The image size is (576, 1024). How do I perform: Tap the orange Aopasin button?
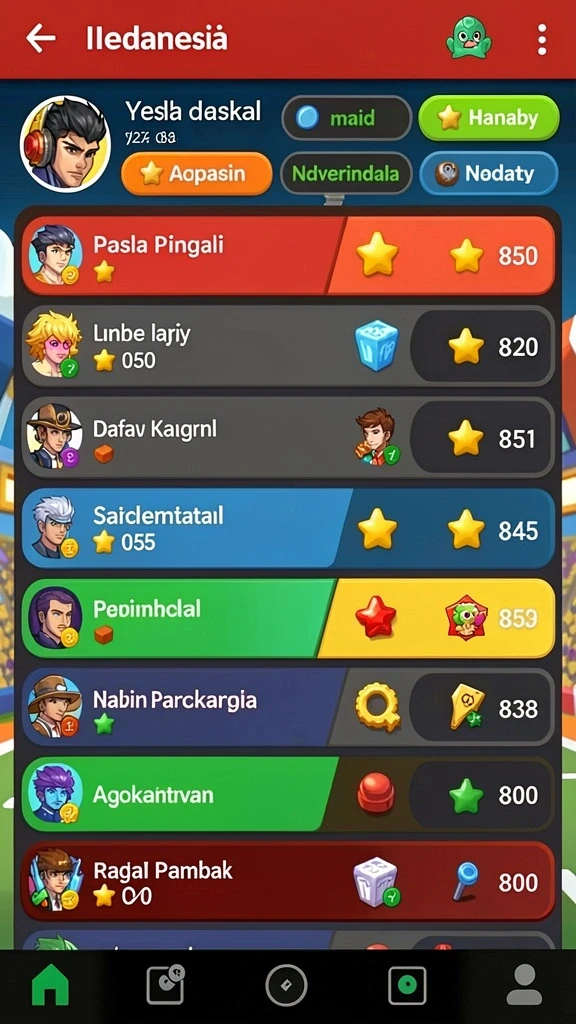(197, 174)
